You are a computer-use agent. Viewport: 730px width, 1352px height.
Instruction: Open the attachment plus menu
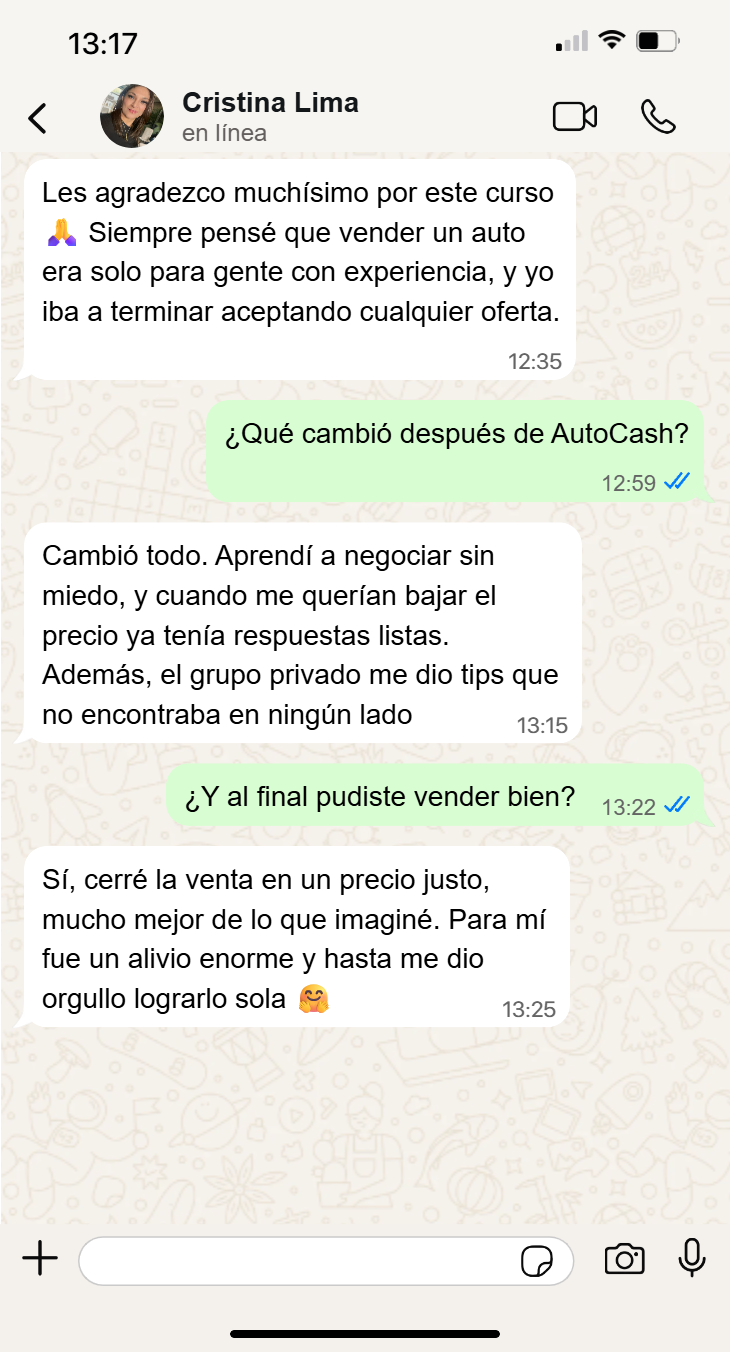click(40, 1259)
